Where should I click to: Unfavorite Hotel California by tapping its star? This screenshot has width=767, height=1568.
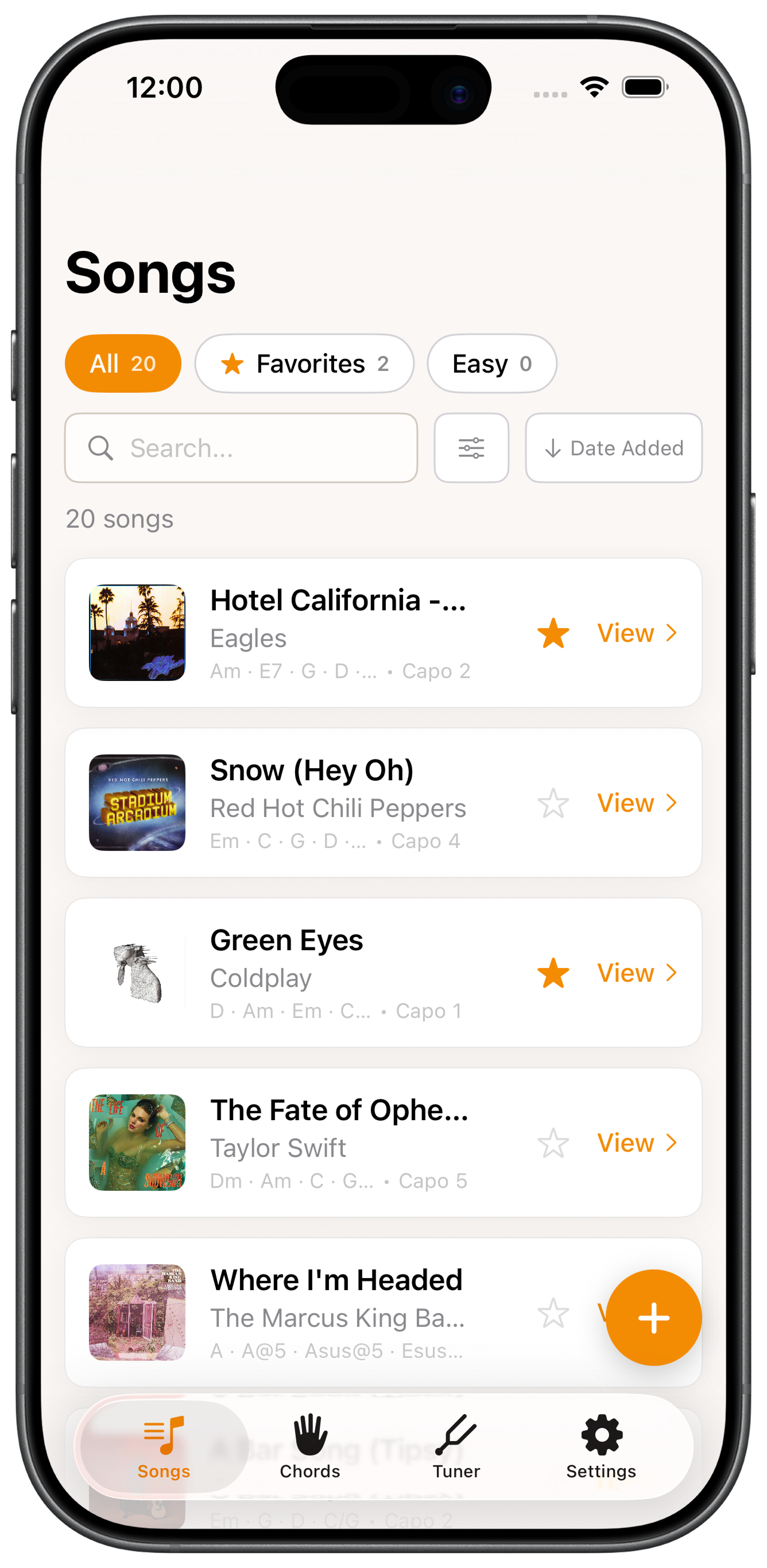[x=553, y=633]
